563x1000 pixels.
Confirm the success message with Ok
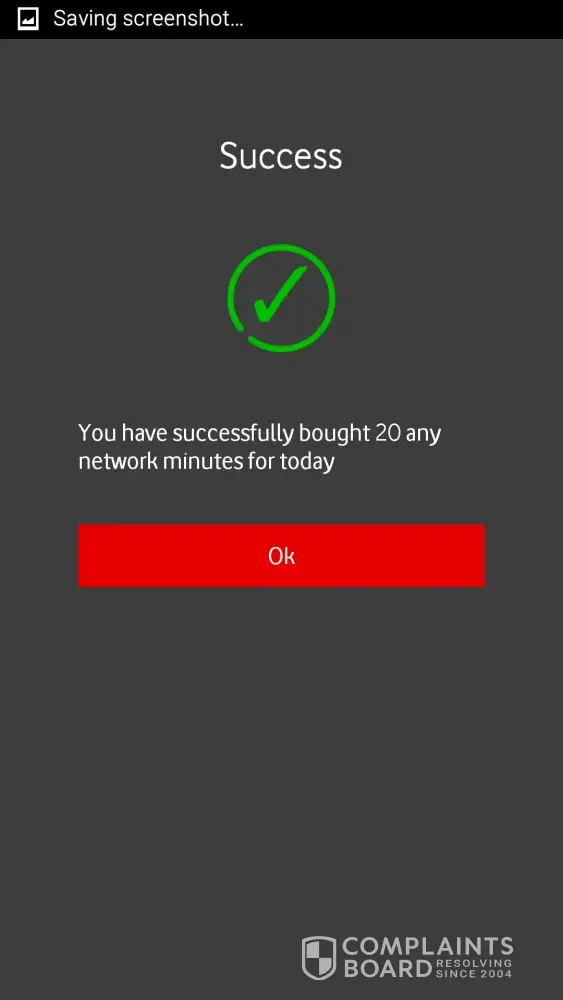281,555
